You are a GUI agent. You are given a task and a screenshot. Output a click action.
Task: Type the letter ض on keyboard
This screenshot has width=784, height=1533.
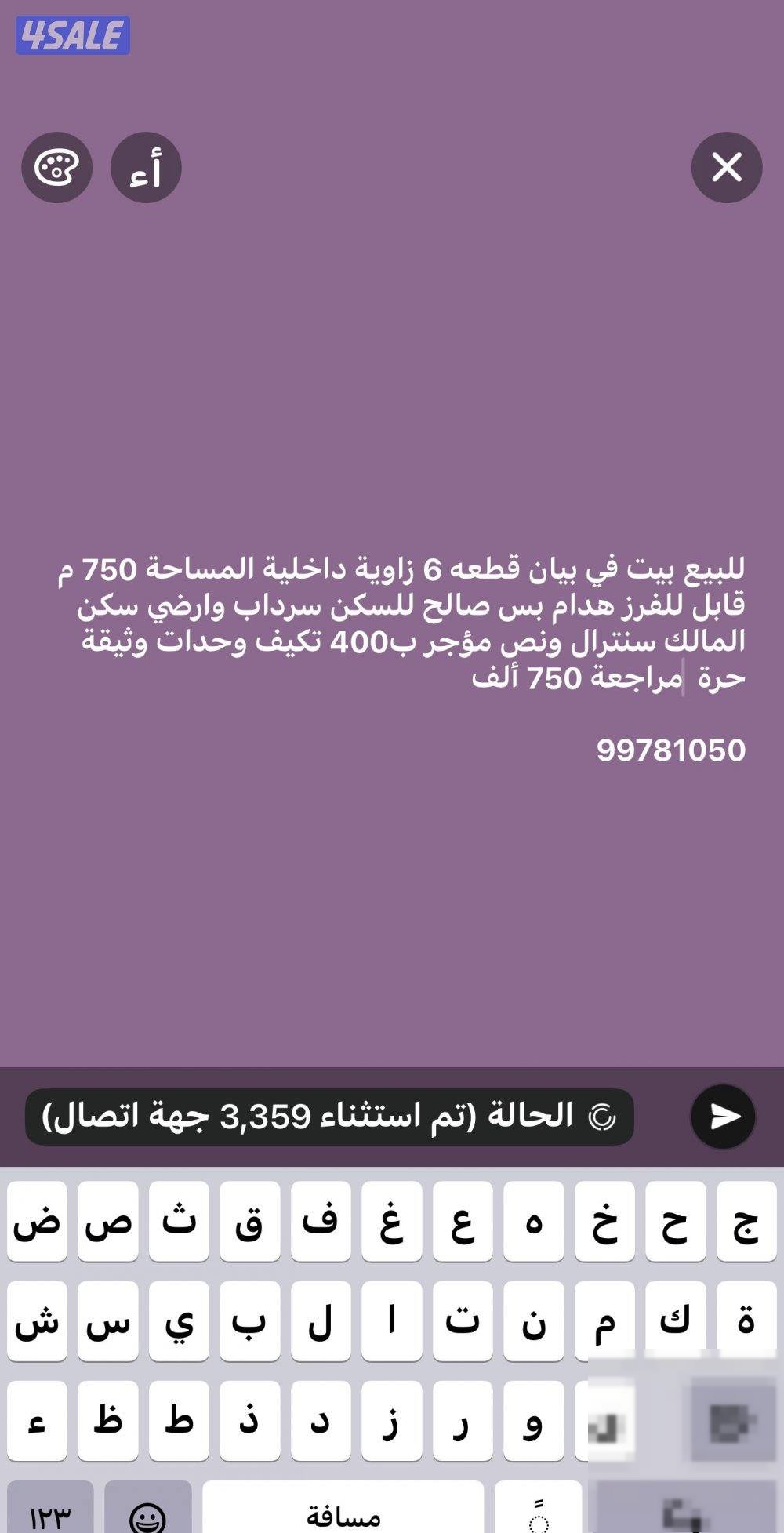(37, 1222)
